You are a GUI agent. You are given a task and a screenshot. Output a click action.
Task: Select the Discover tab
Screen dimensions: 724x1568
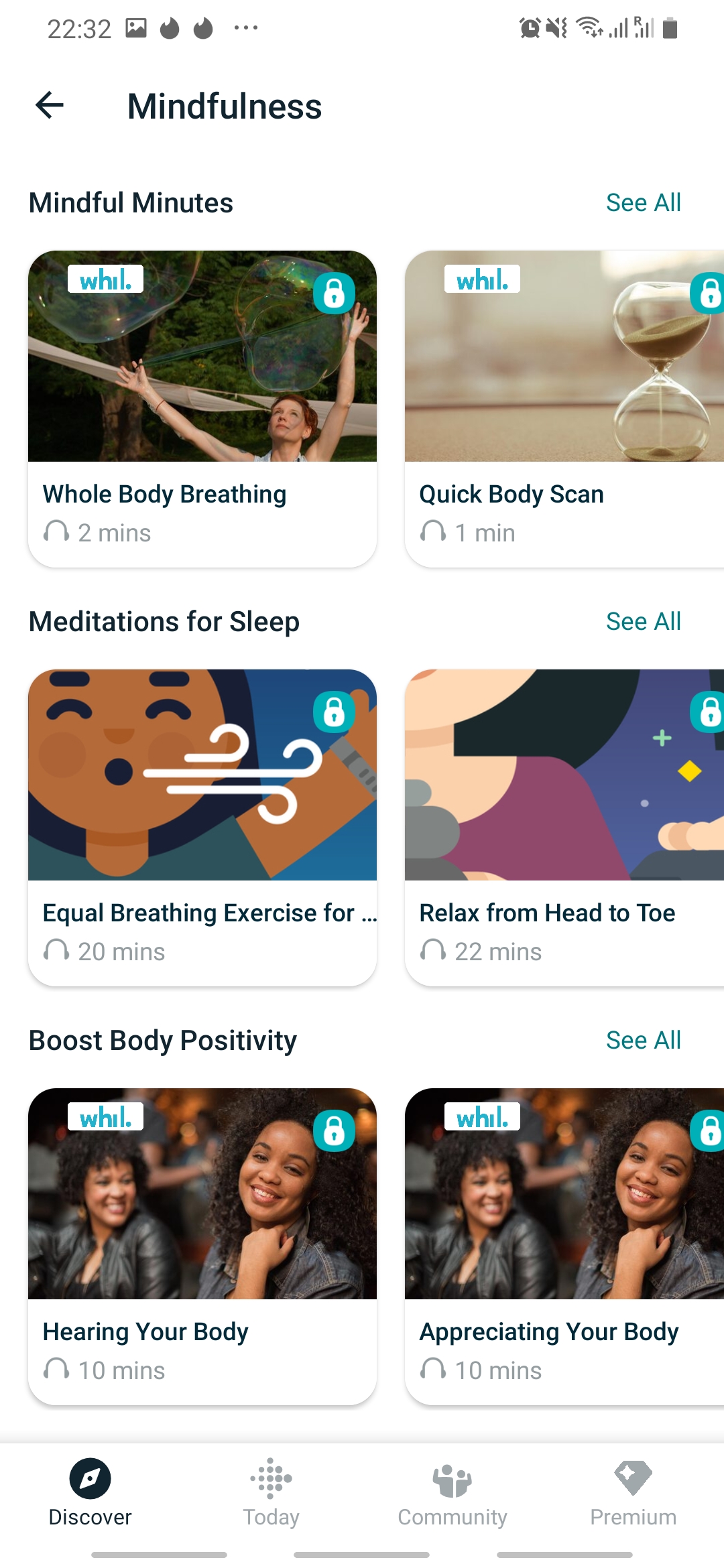click(x=90, y=1492)
